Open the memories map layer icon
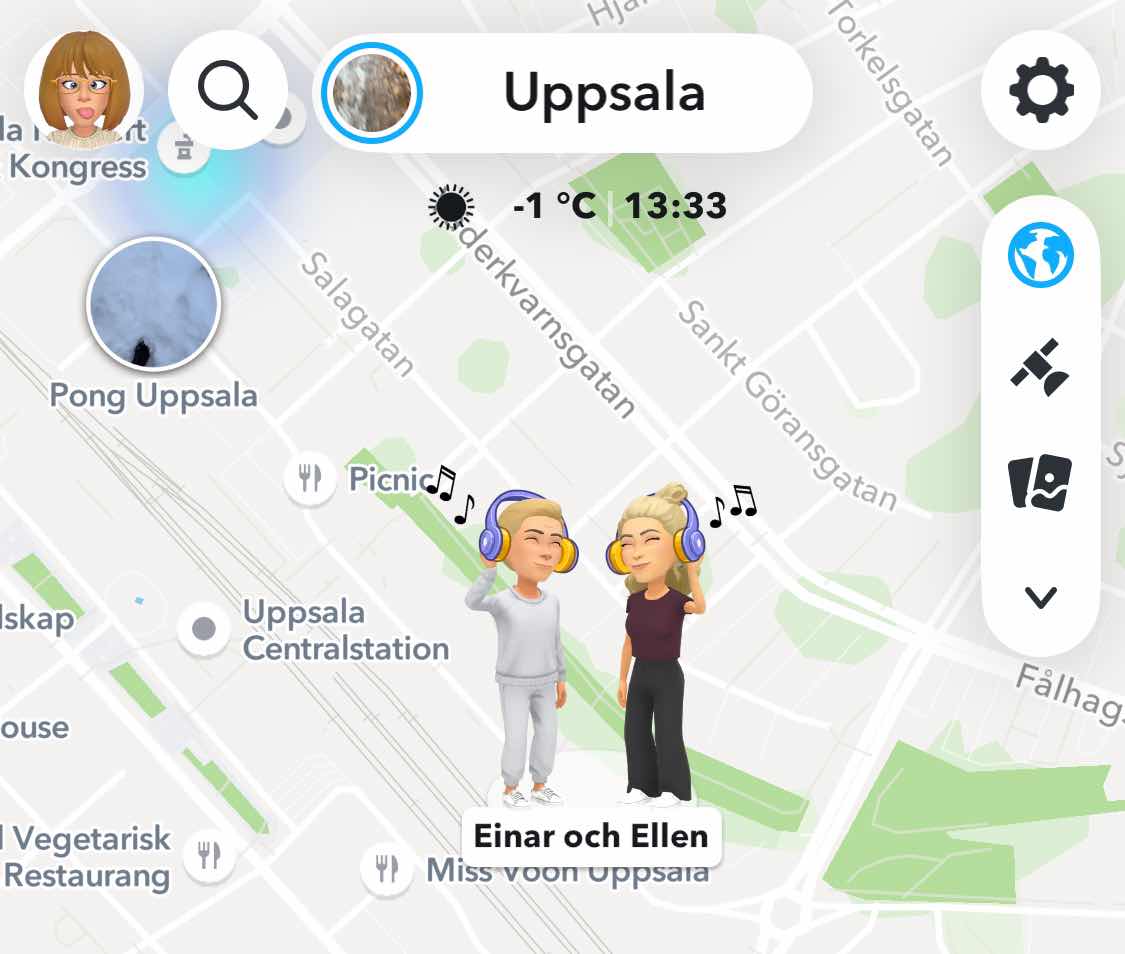This screenshot has height=954, width=1125. [1040, 482]
